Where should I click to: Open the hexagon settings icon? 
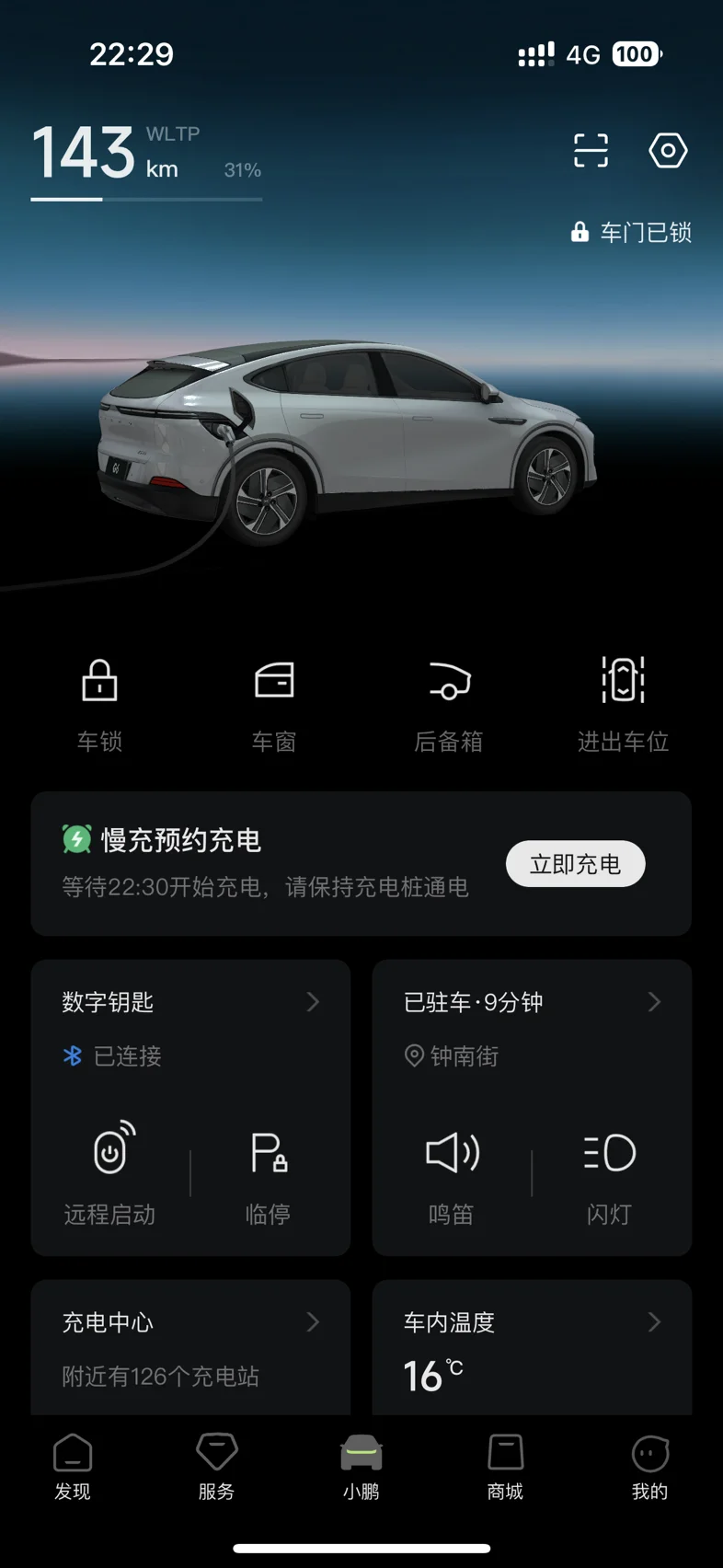click(668, 150)
